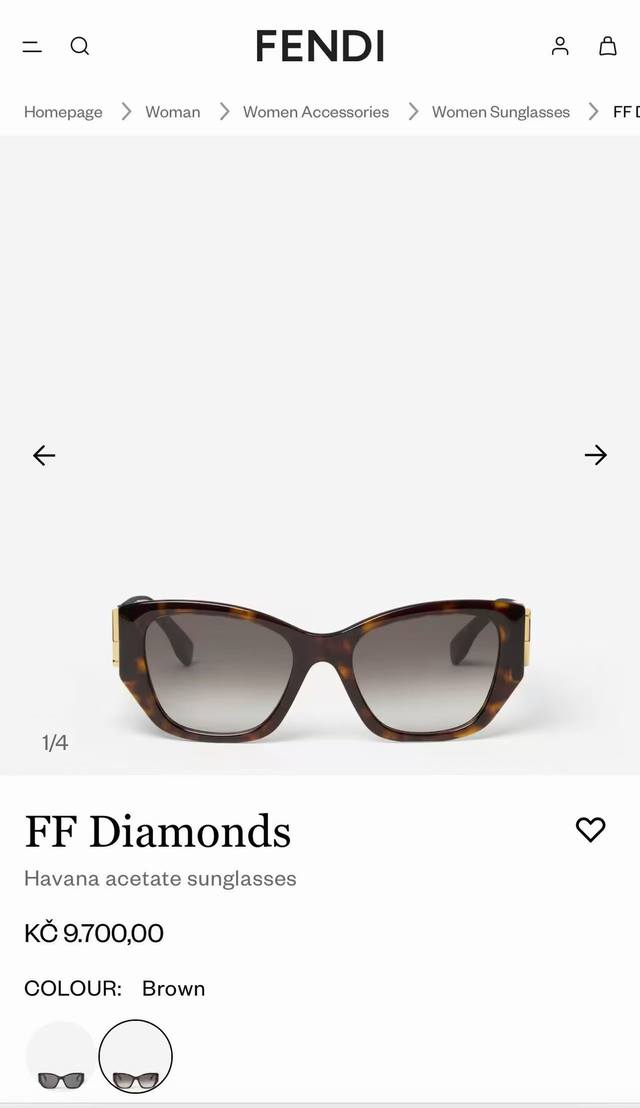The height and width of the screenshot is (1108, 640).
Task: Open the search magnifier
Action: click(80, 46)
